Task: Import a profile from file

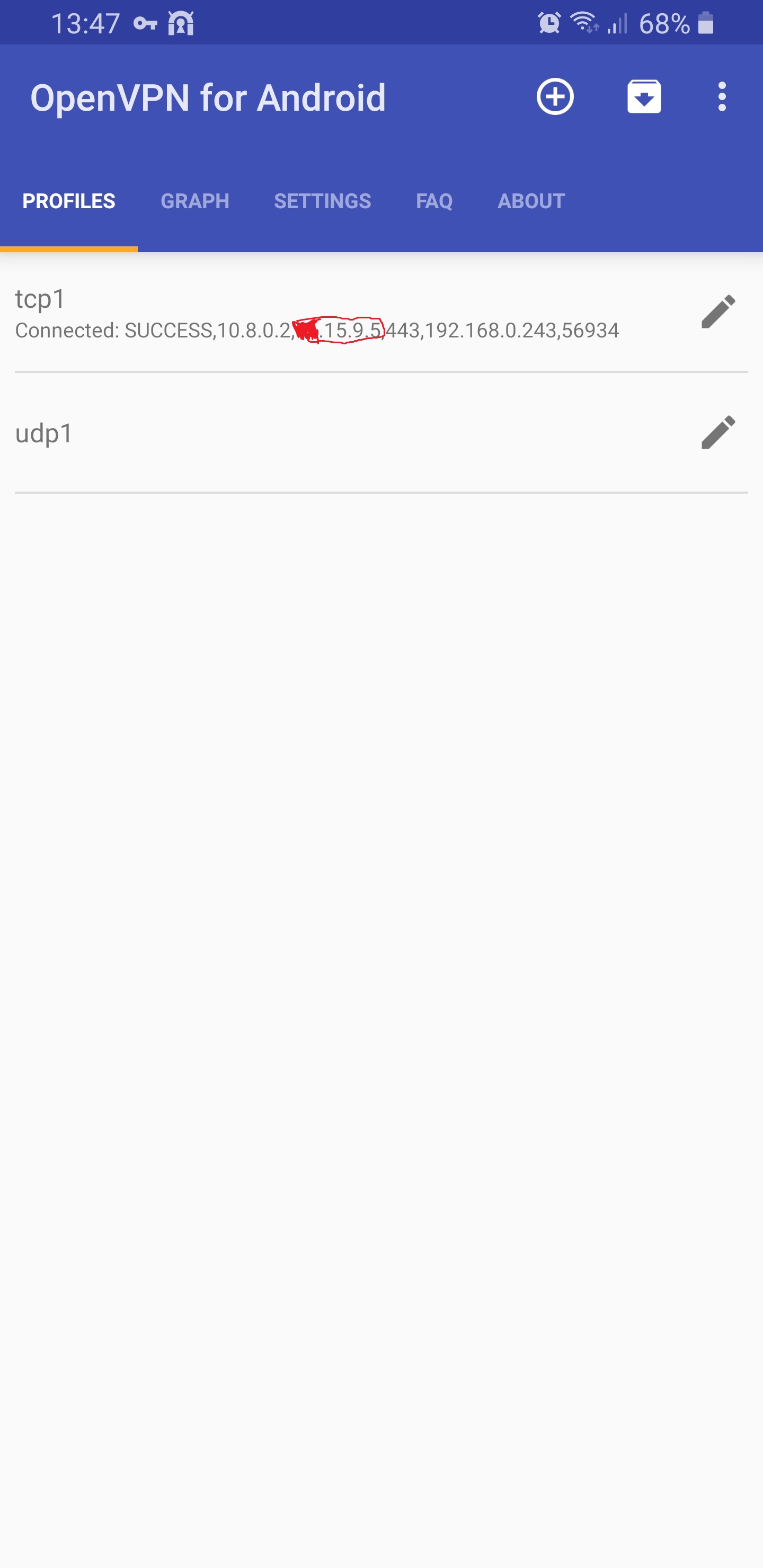Action: click(x=644, y=96)
